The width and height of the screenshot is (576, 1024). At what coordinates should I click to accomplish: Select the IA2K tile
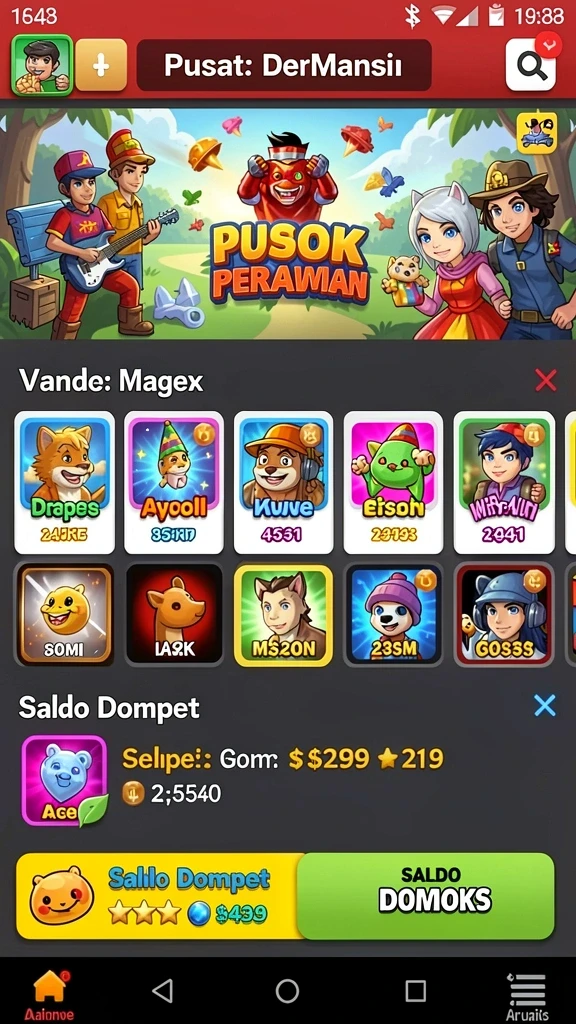[x=174, y=615]
